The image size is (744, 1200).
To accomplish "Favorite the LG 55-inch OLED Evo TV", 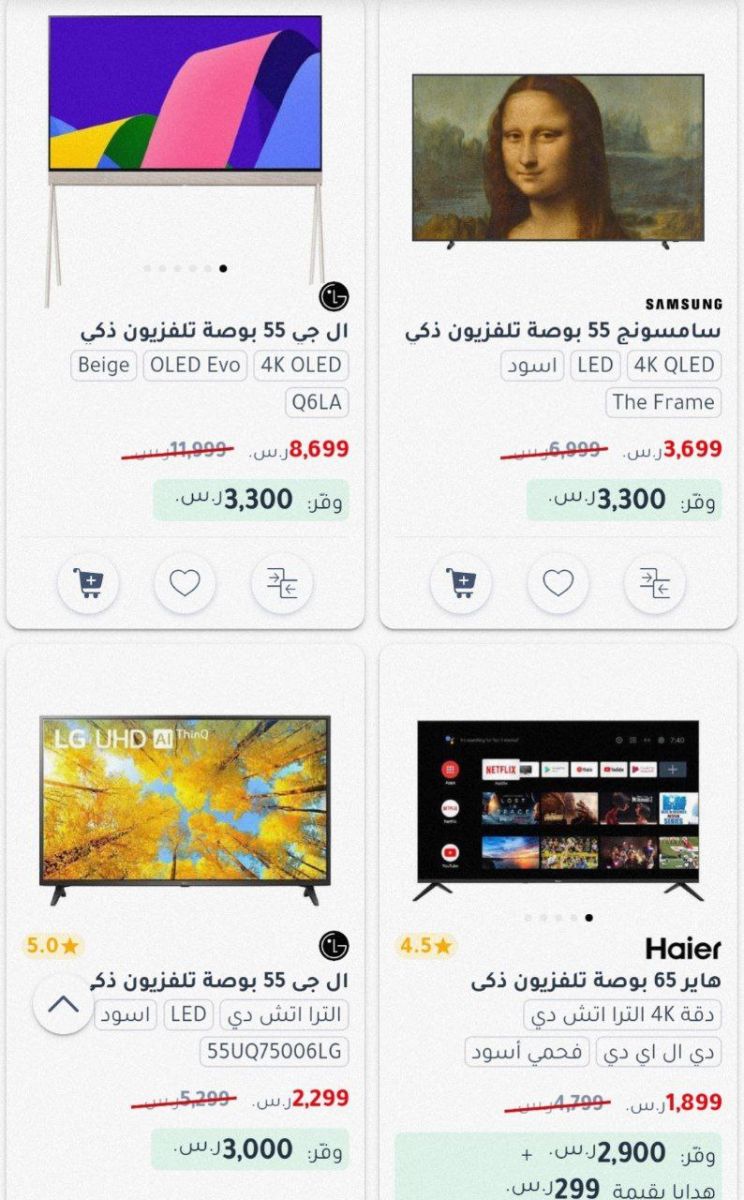I will [x=184, y=582].
